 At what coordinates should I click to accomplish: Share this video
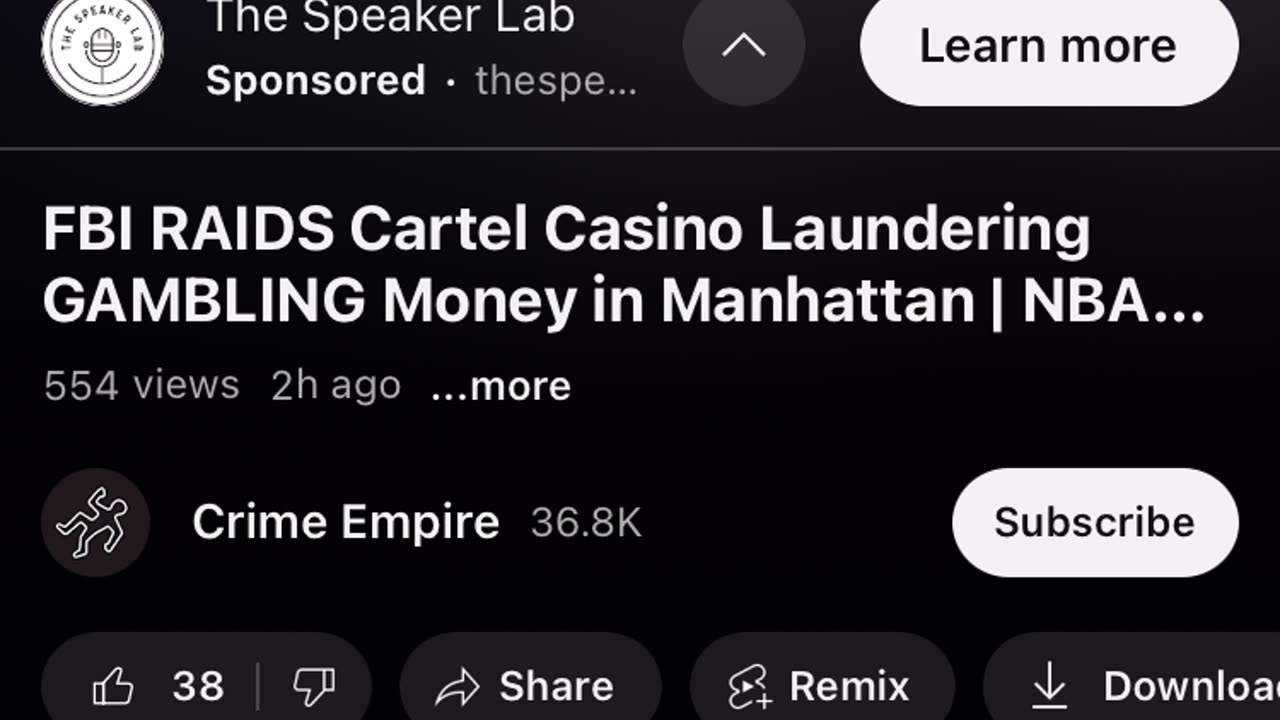tap(530, 686)
